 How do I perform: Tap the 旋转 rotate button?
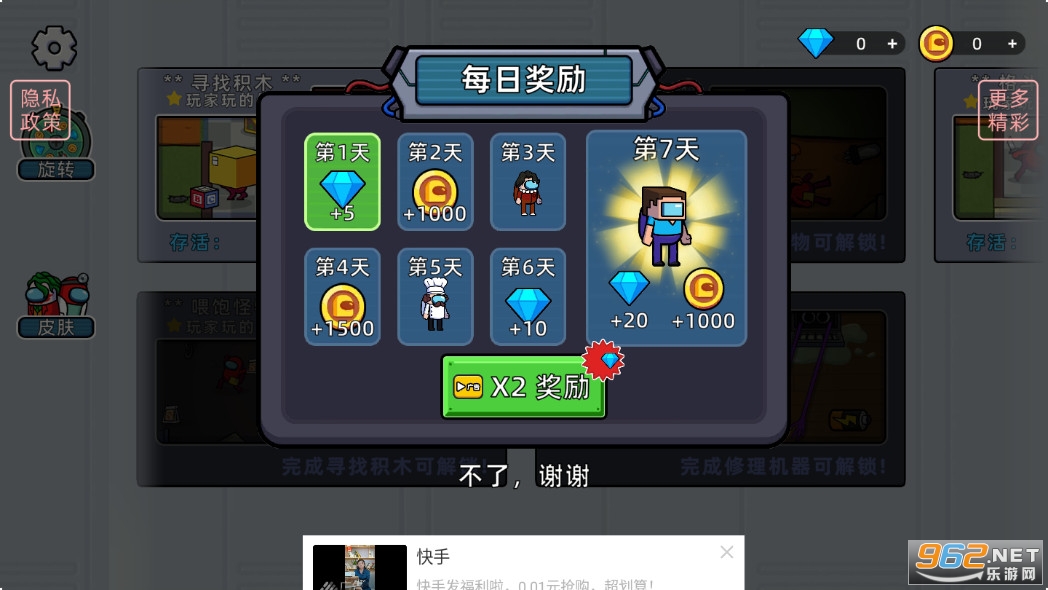point(56,169)
